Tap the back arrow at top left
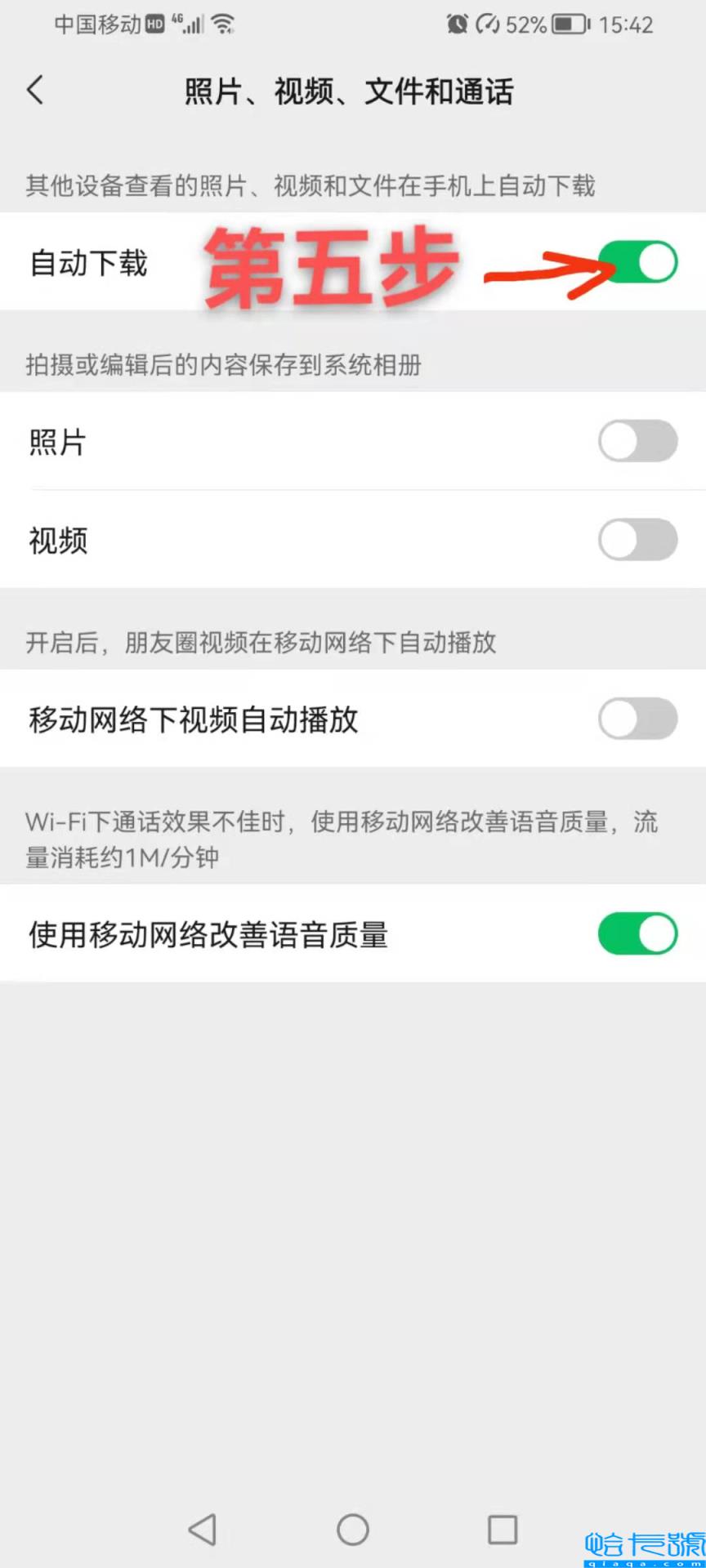The width and height of the screenshot is (706, 1568). pos(34,90)
